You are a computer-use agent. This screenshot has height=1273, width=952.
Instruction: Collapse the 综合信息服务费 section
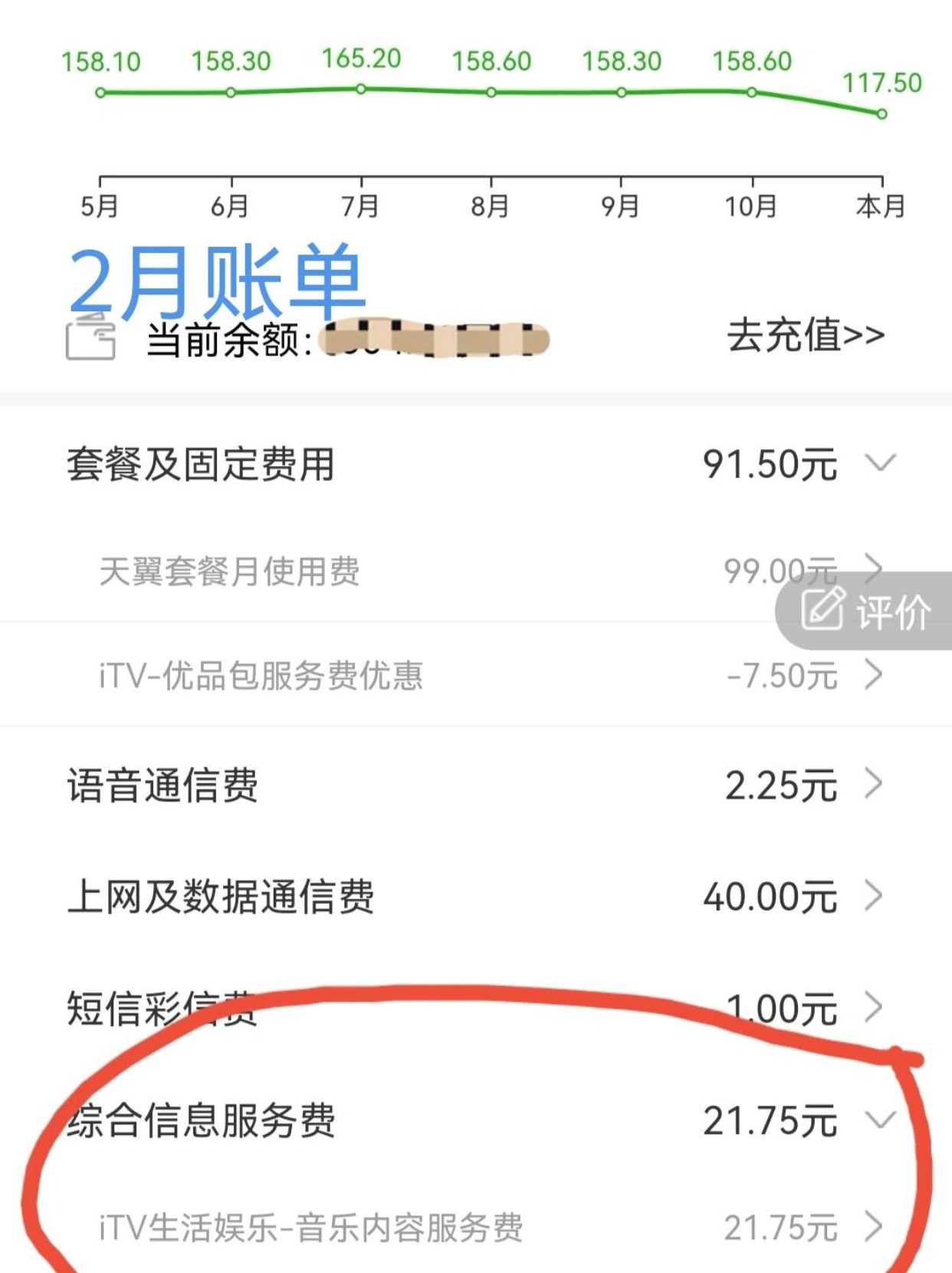(880, 1120)
